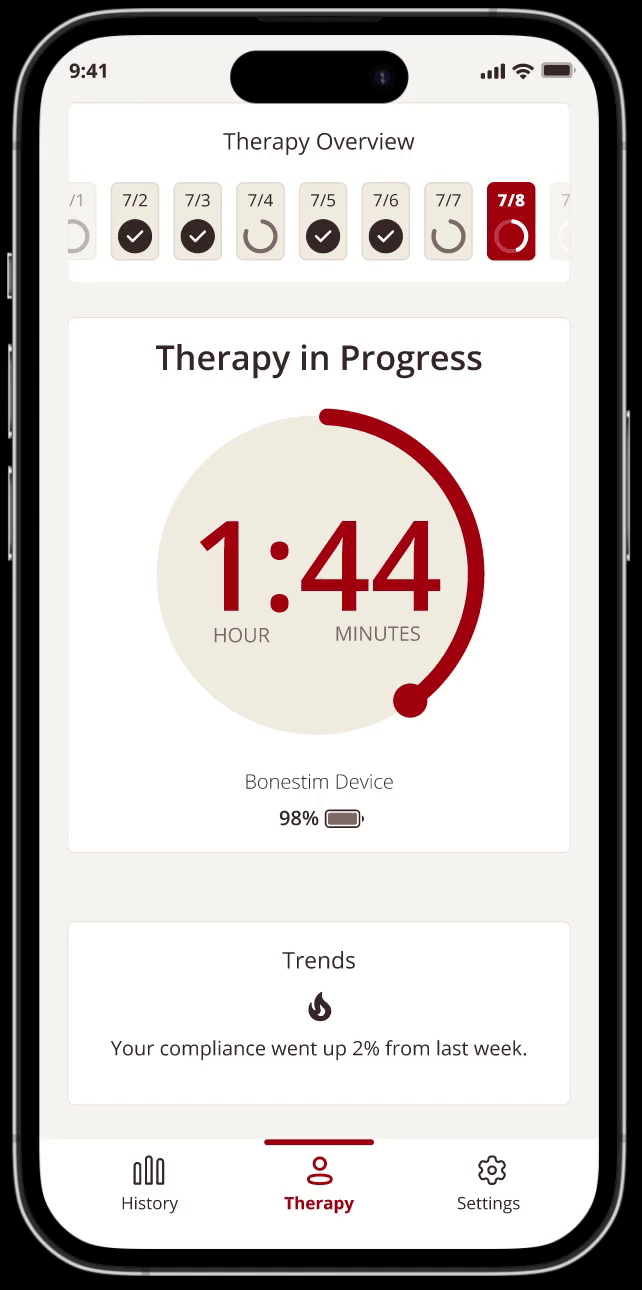Choose the 7/5 completed day
Image resolution: width=642 pixels, height=1290 pixels.
[x=323, y=221]
